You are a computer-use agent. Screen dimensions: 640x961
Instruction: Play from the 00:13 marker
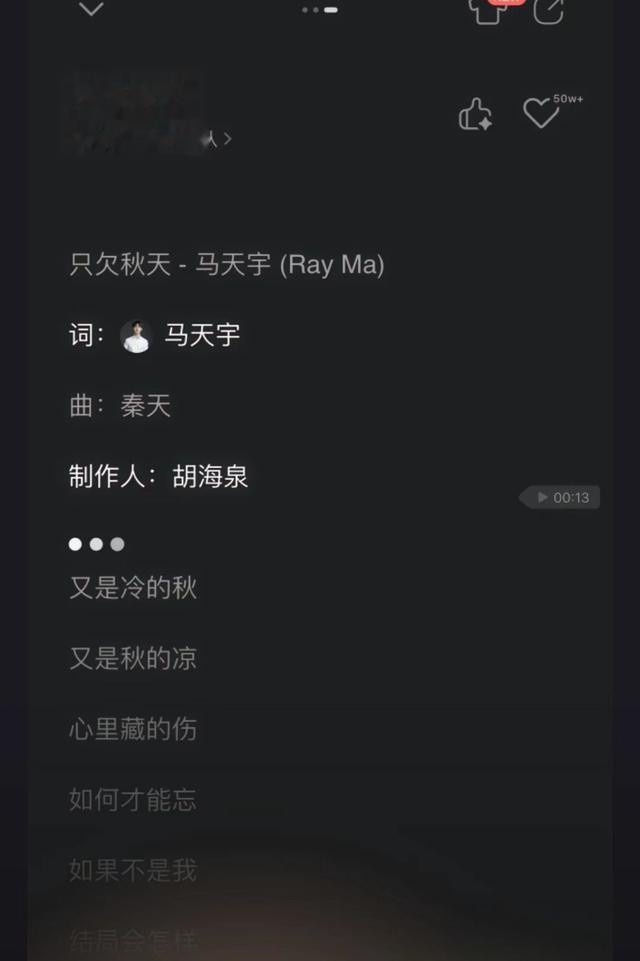(x=561, y=497)
